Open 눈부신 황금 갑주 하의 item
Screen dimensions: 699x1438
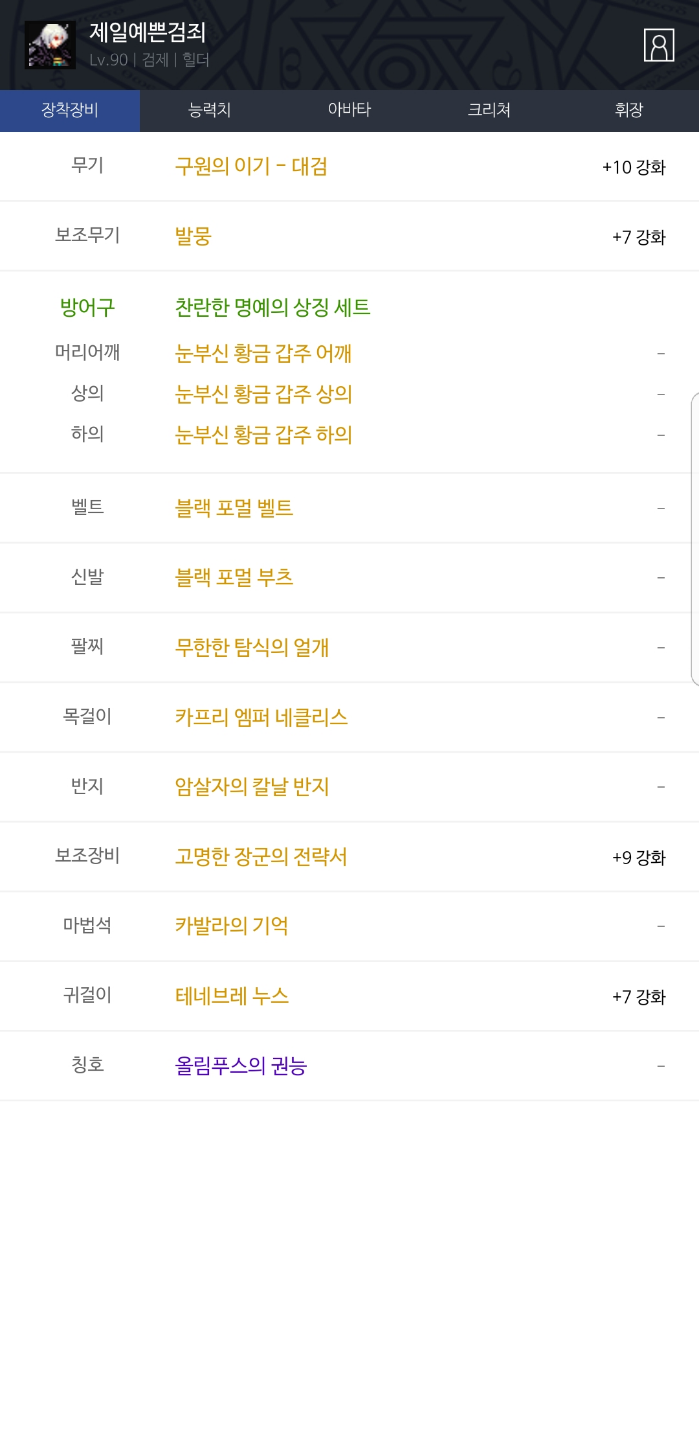(x=263, y=434)
